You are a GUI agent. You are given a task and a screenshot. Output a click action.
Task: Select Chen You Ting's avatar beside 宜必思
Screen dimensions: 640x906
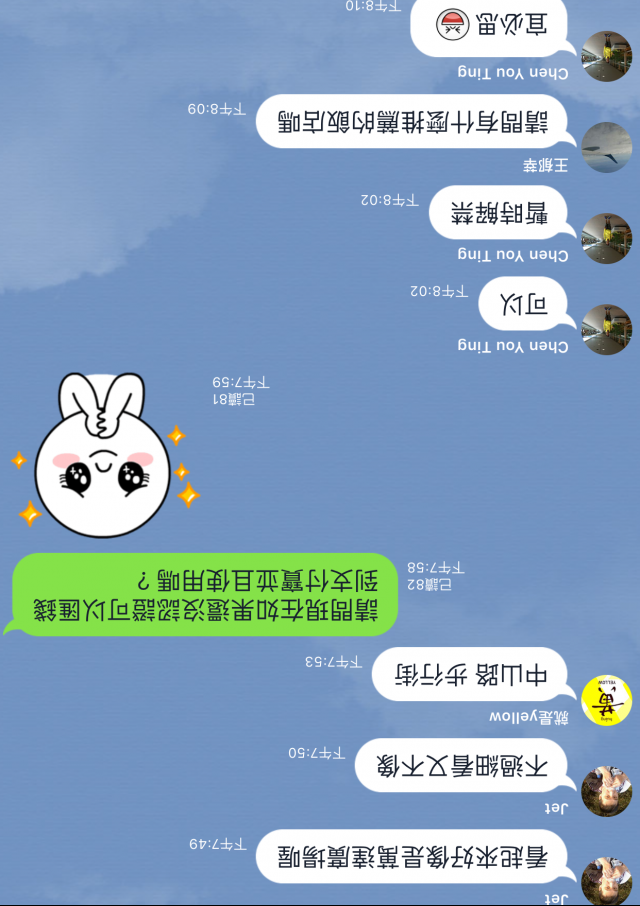[607, 56]
